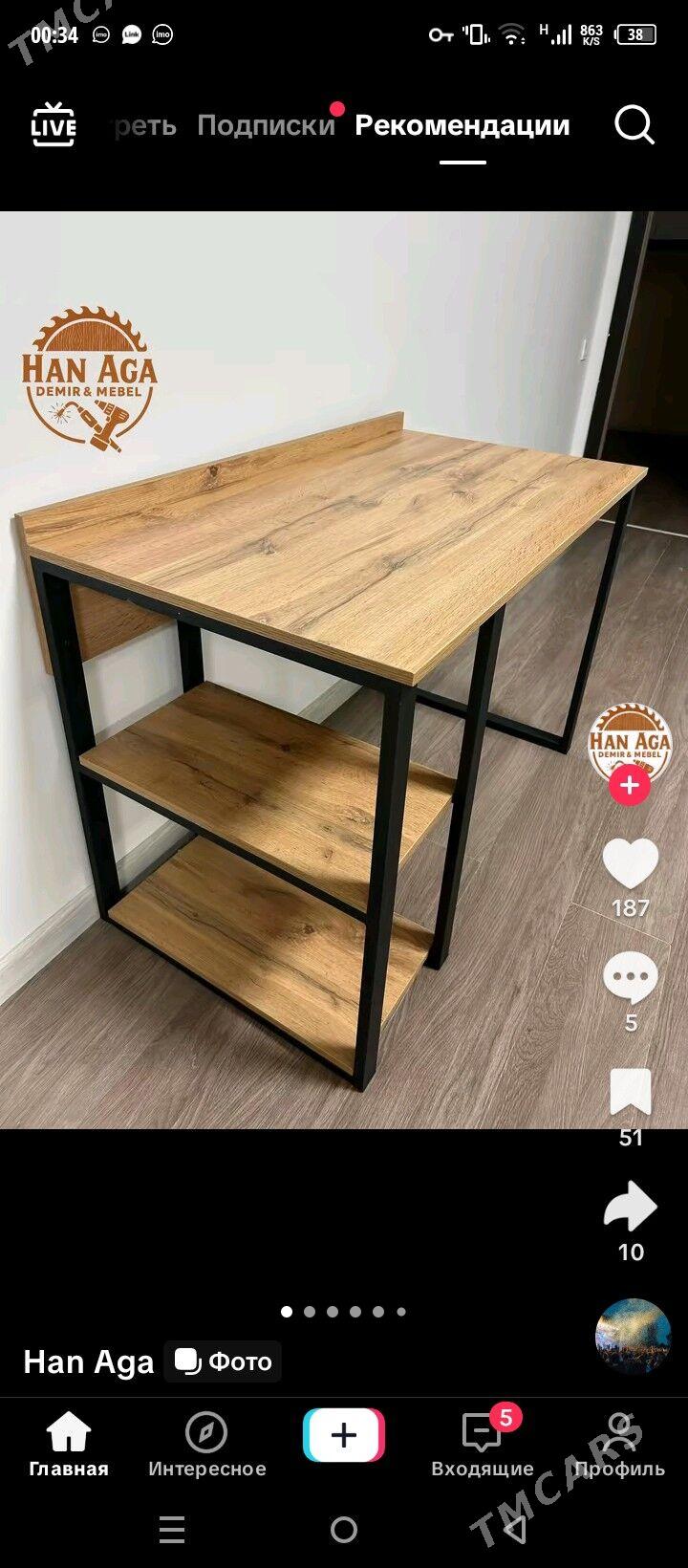The height and width of the screenshot is (1568, 688).
Task: Share this post via arrow icon
Action: (x=630, y=1208)
